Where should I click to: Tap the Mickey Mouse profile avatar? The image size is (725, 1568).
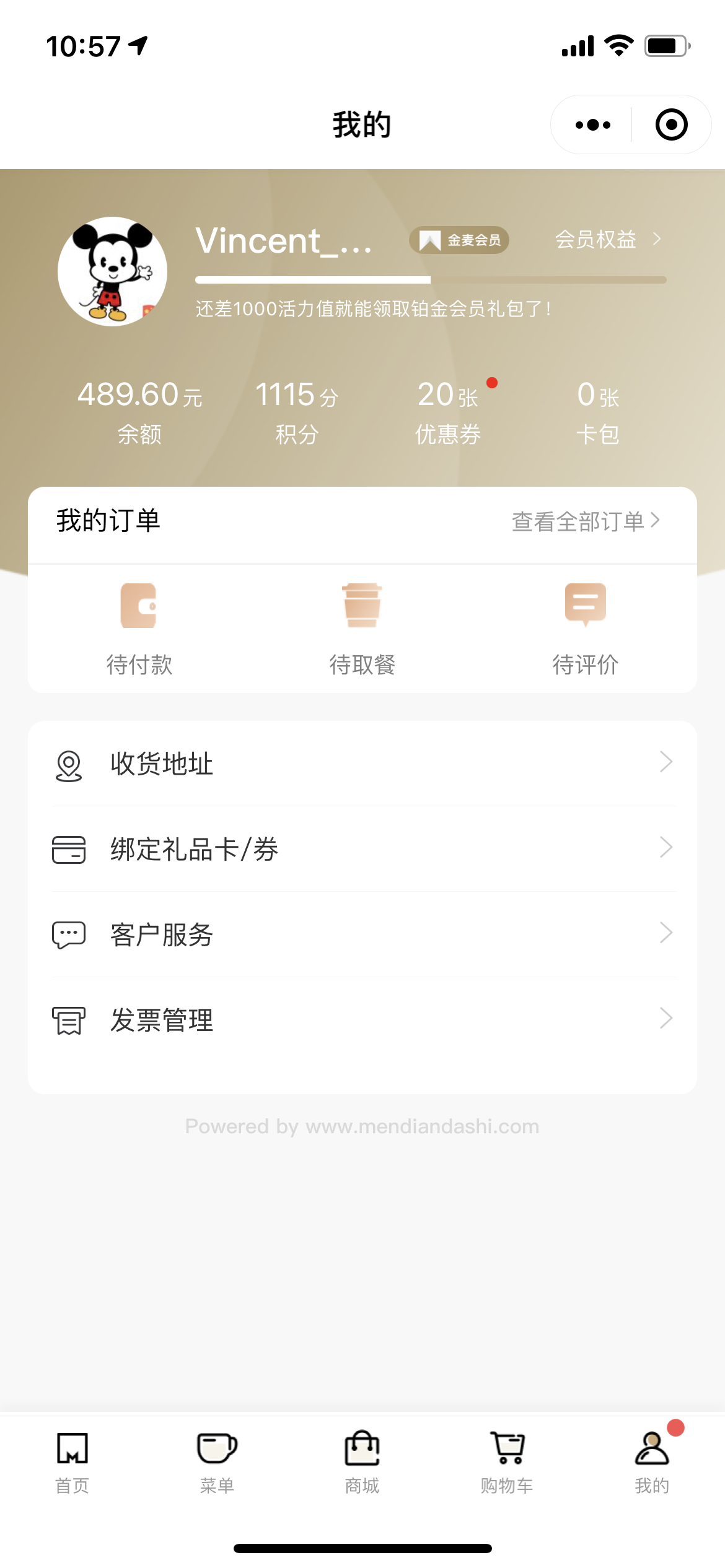pos(112,271)
